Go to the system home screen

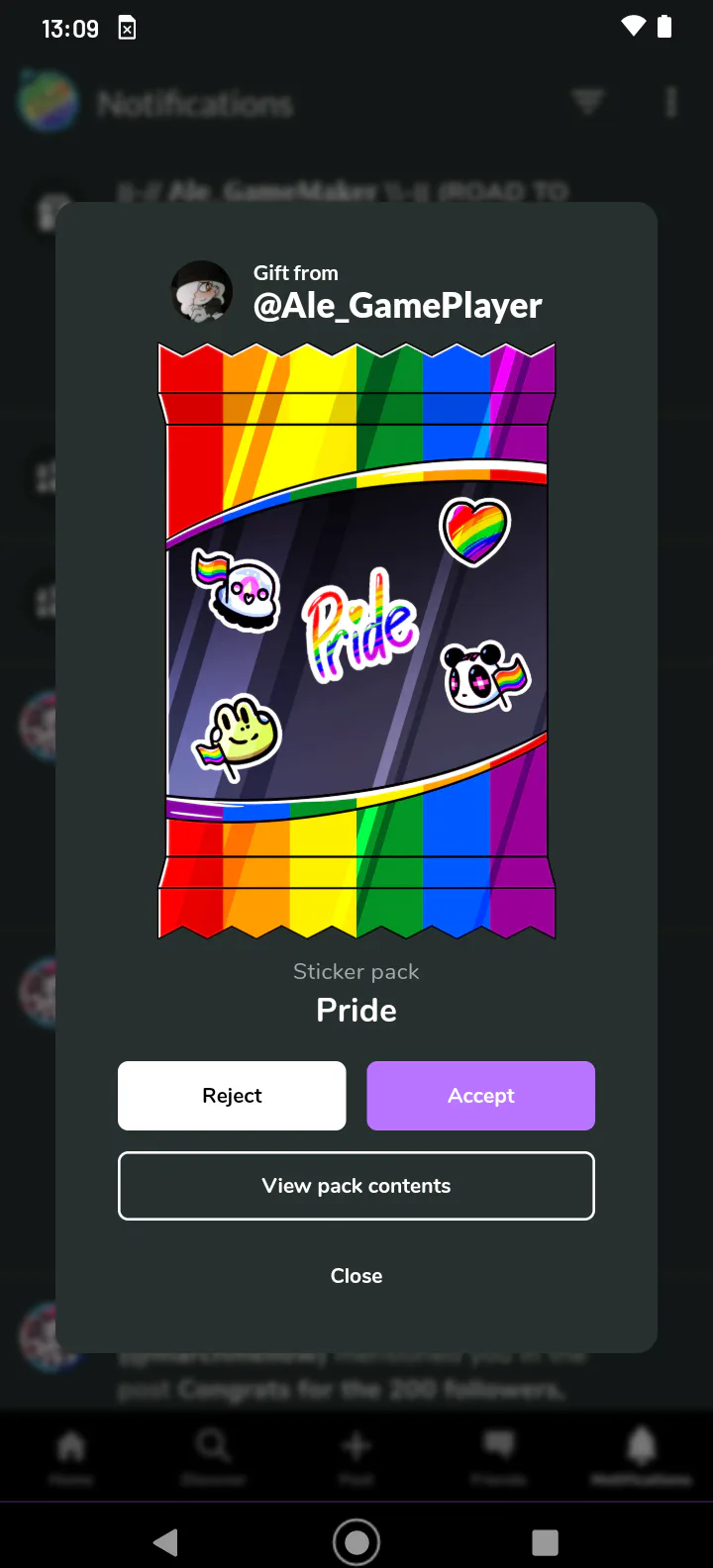[356, 1541]
